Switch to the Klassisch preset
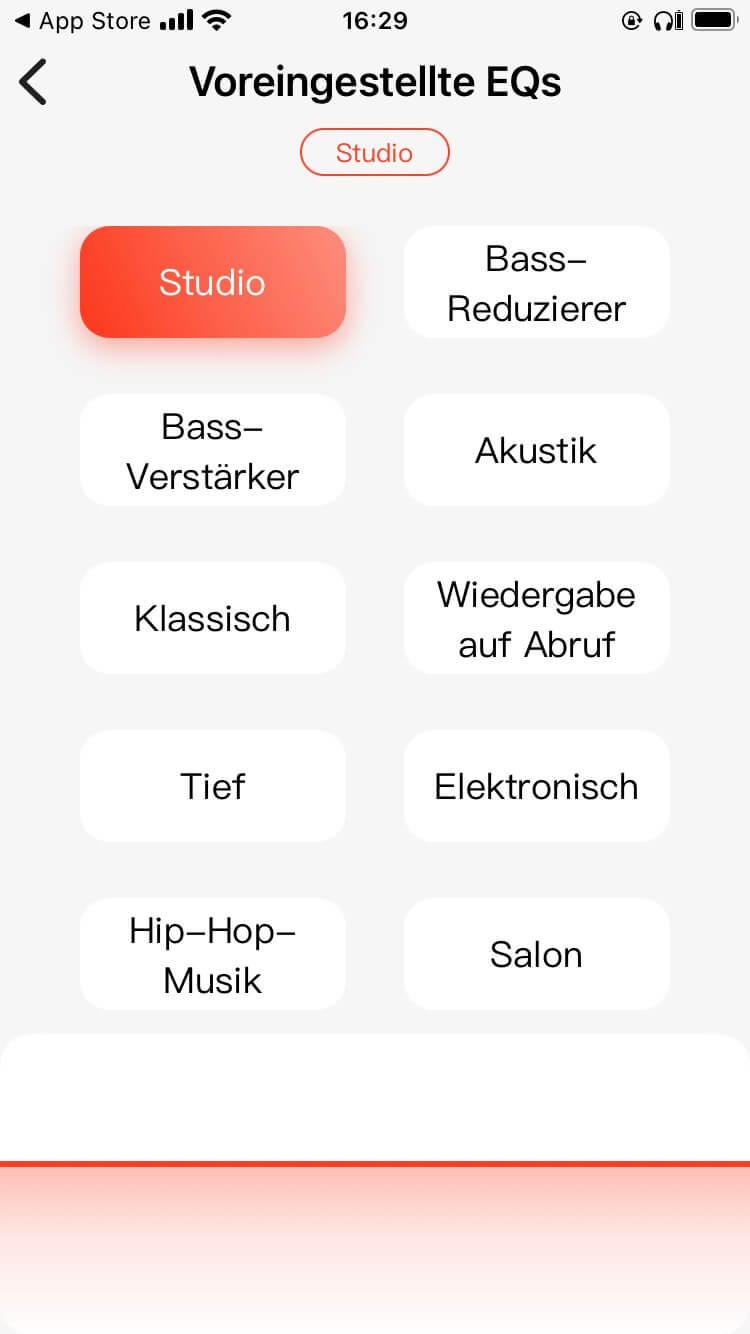 point(212,618)
